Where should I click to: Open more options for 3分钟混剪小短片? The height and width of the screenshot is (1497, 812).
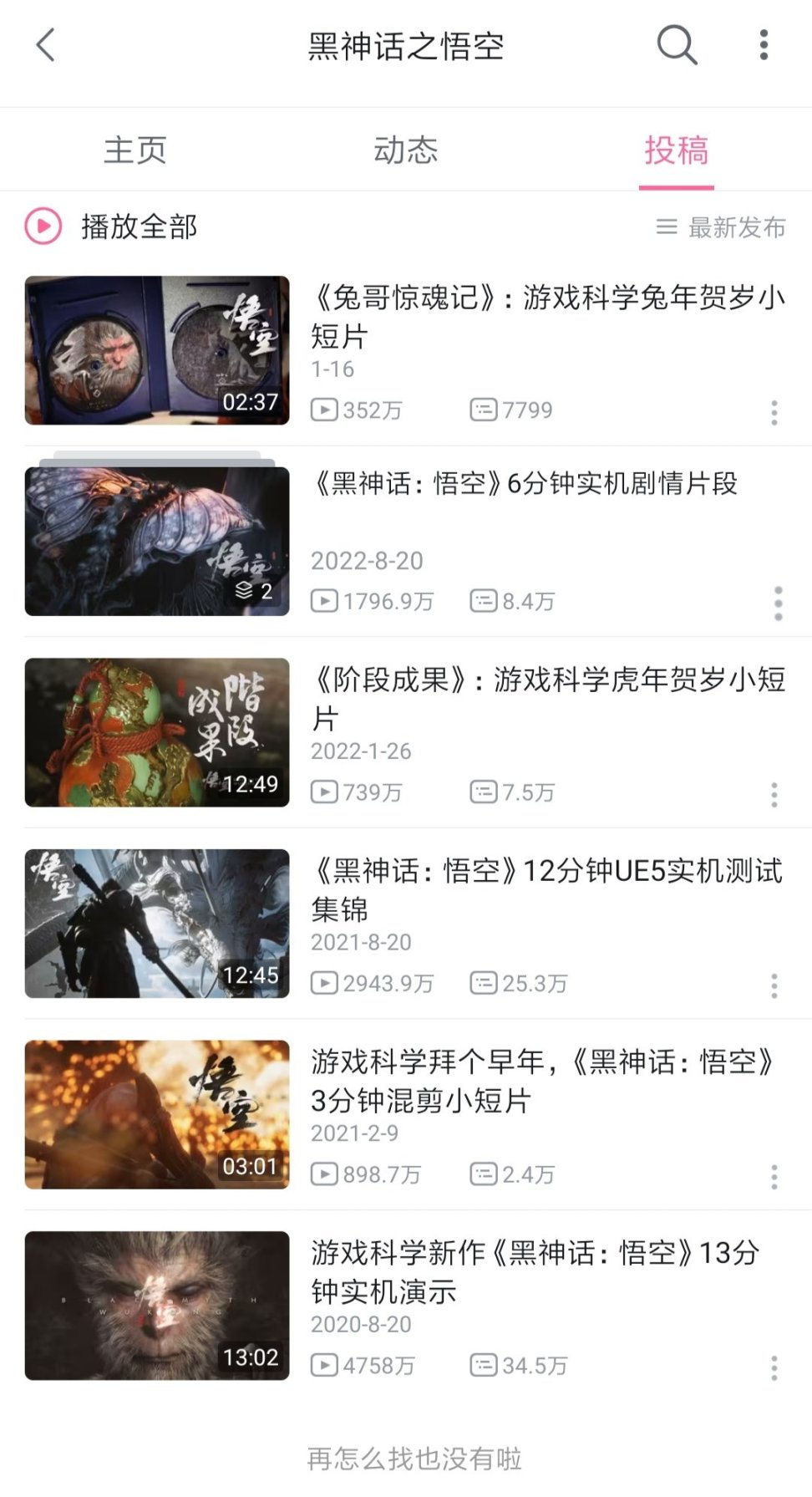[774, 1176]
